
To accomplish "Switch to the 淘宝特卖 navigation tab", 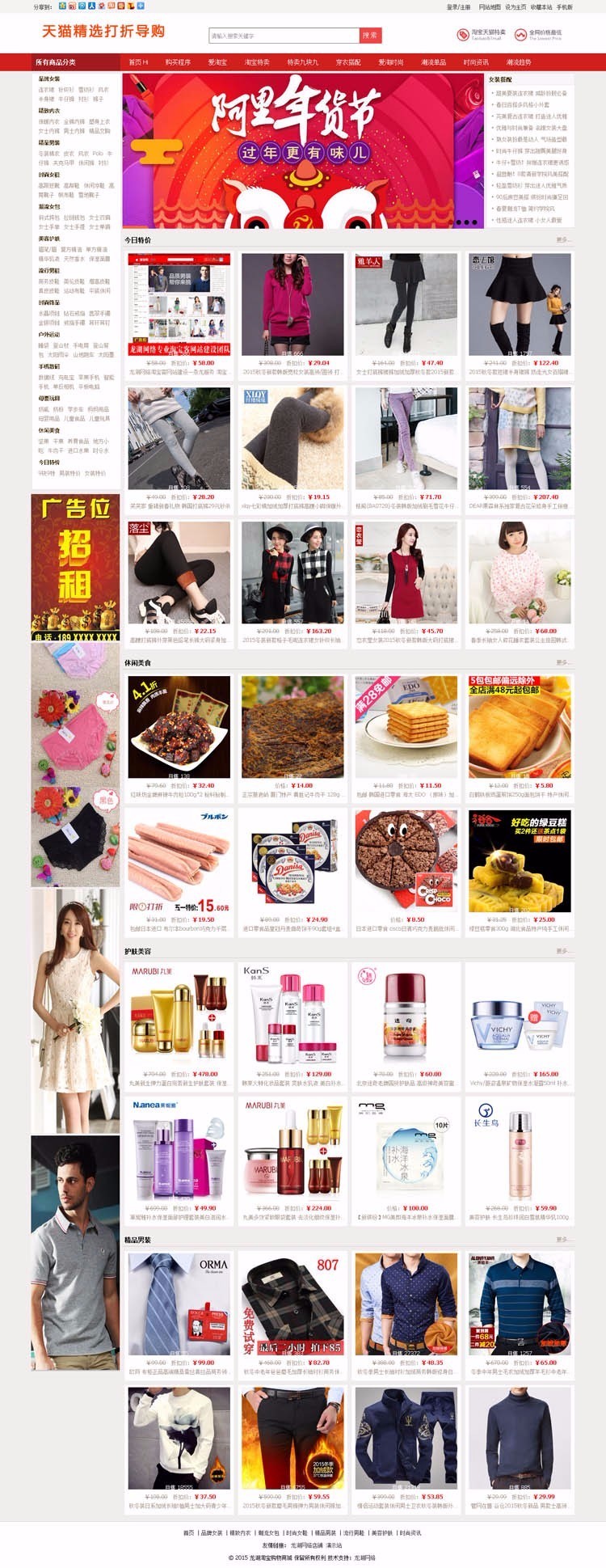I will coord(257,62).
